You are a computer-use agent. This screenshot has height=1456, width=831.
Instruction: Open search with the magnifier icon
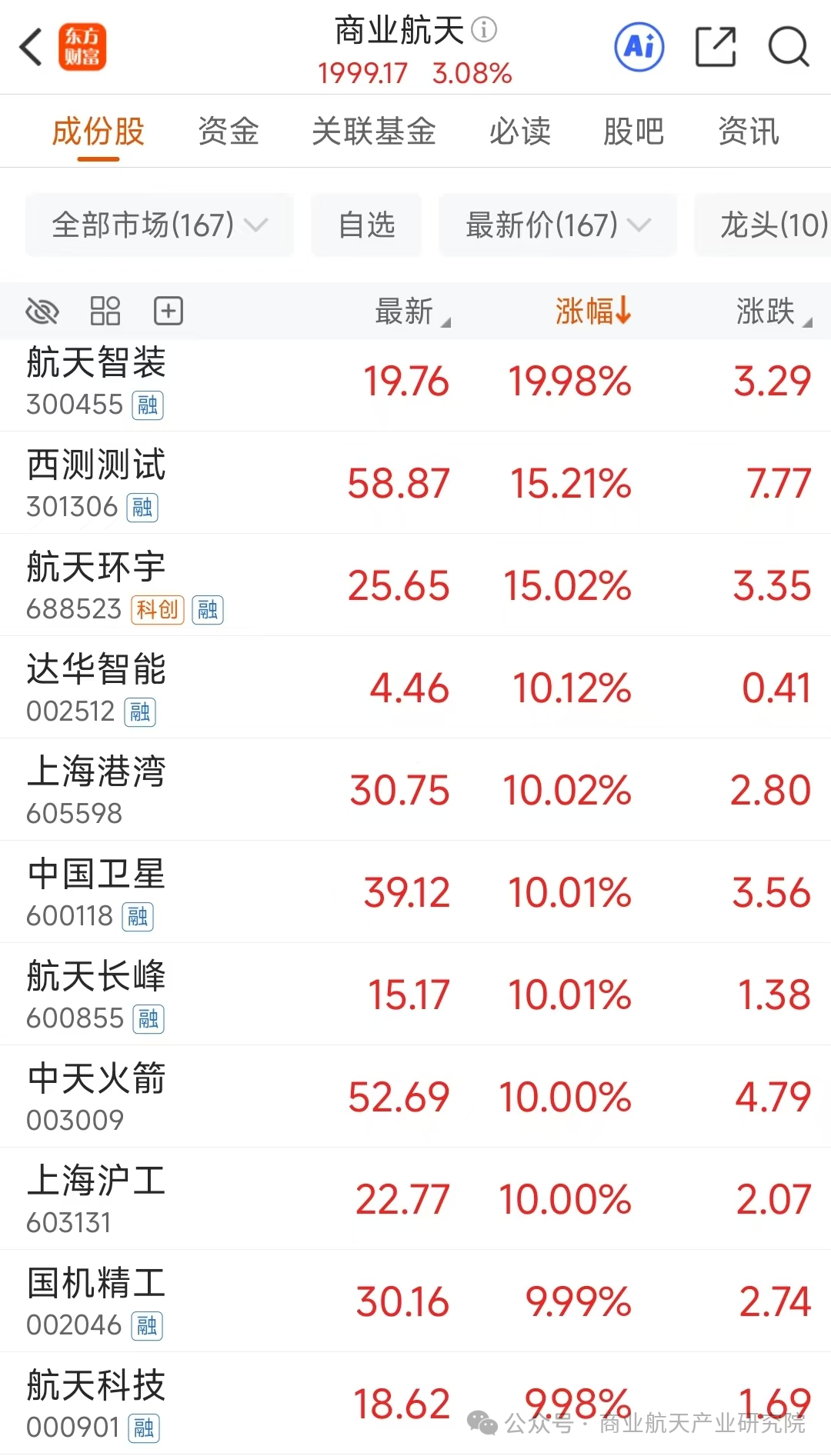pos(787,47)
